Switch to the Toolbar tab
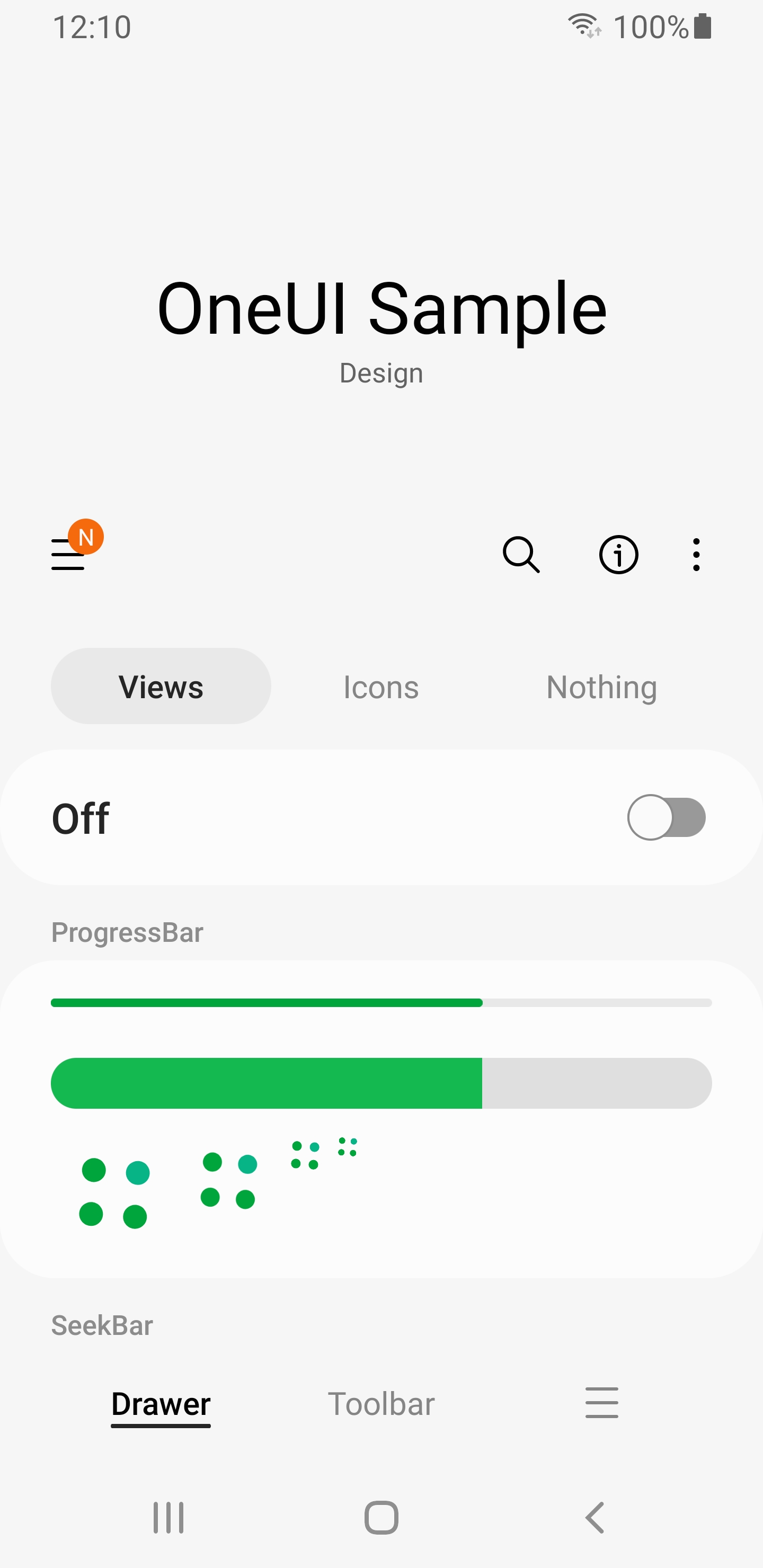763x1568 pixels. pos(381,1402)
